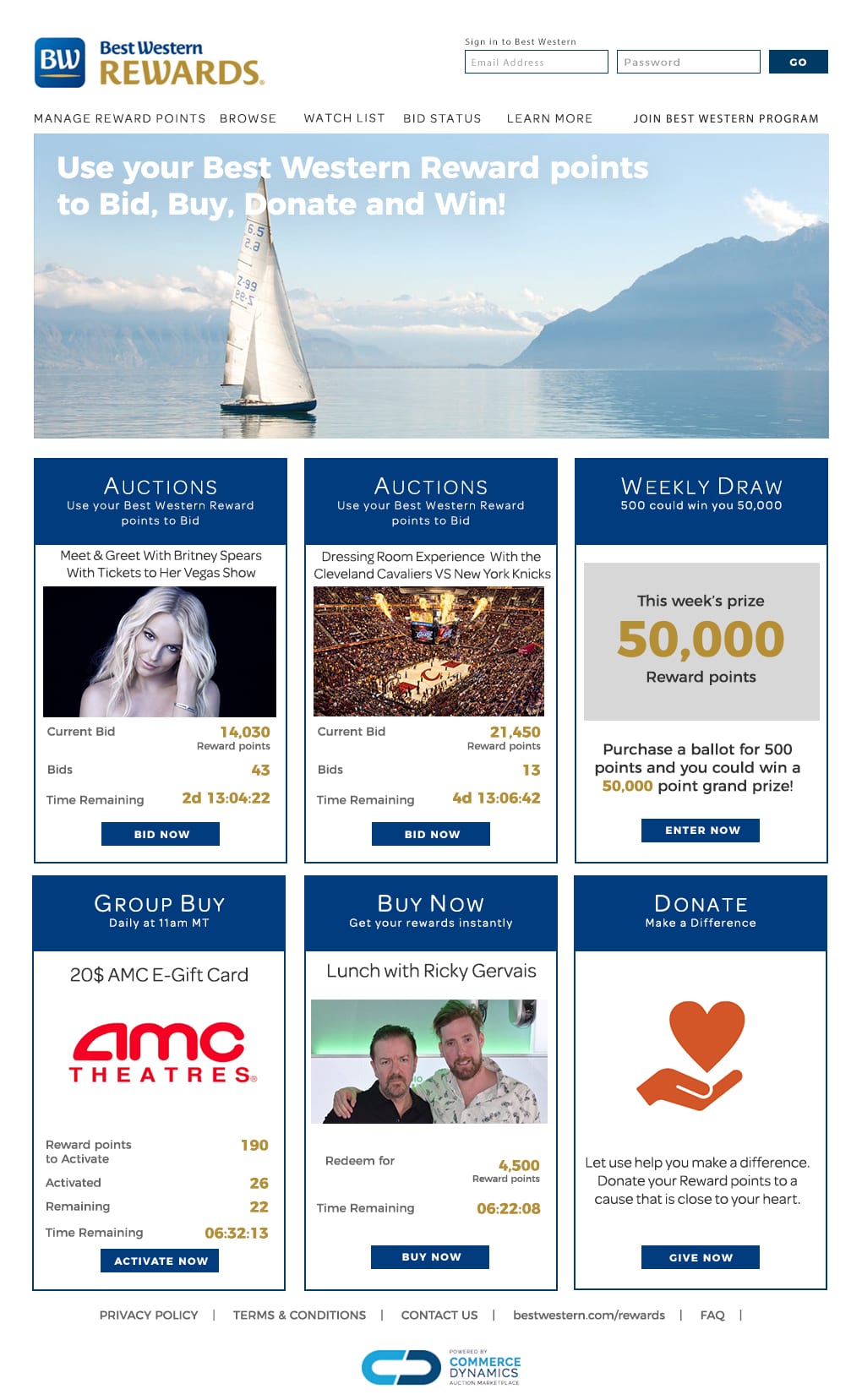Tap Give Now to donate points
862x1400 pixels.
point(701,1257)
